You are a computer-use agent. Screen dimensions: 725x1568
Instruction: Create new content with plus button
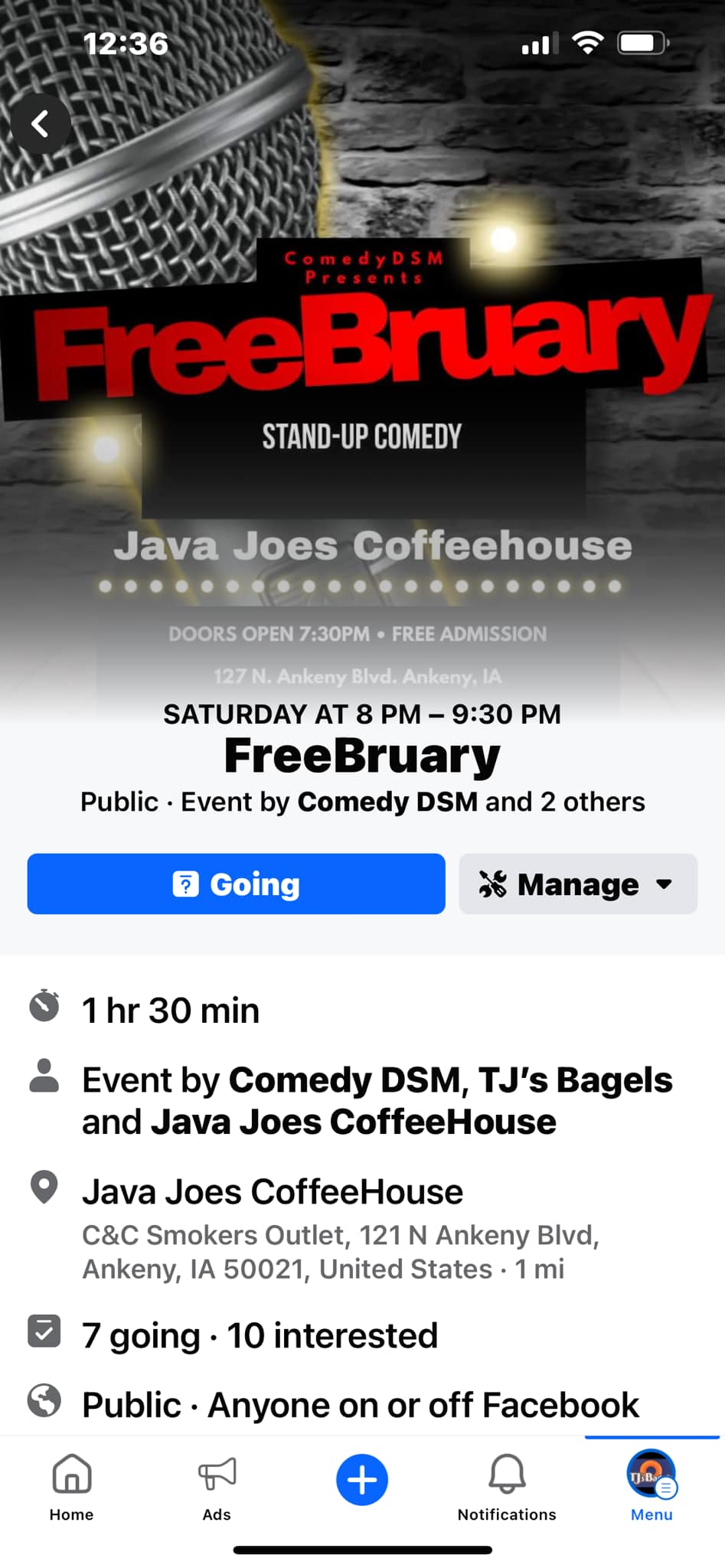(x=362, y=1479)
